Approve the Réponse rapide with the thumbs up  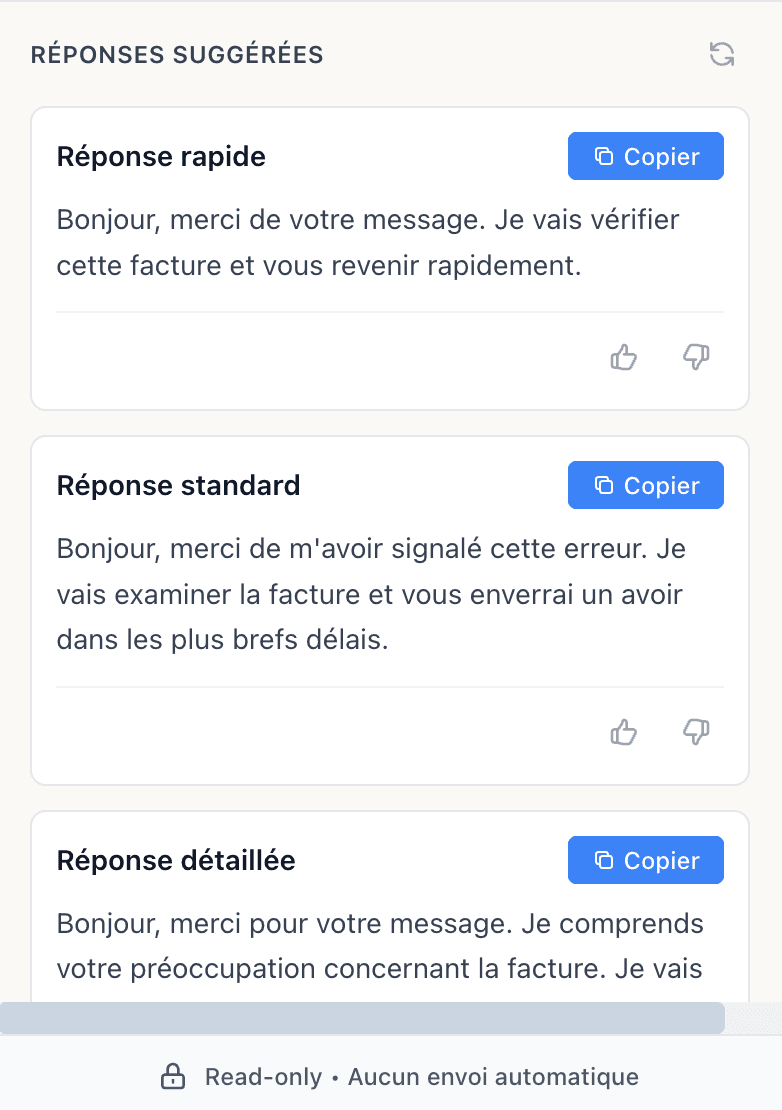tap(623, 357)
